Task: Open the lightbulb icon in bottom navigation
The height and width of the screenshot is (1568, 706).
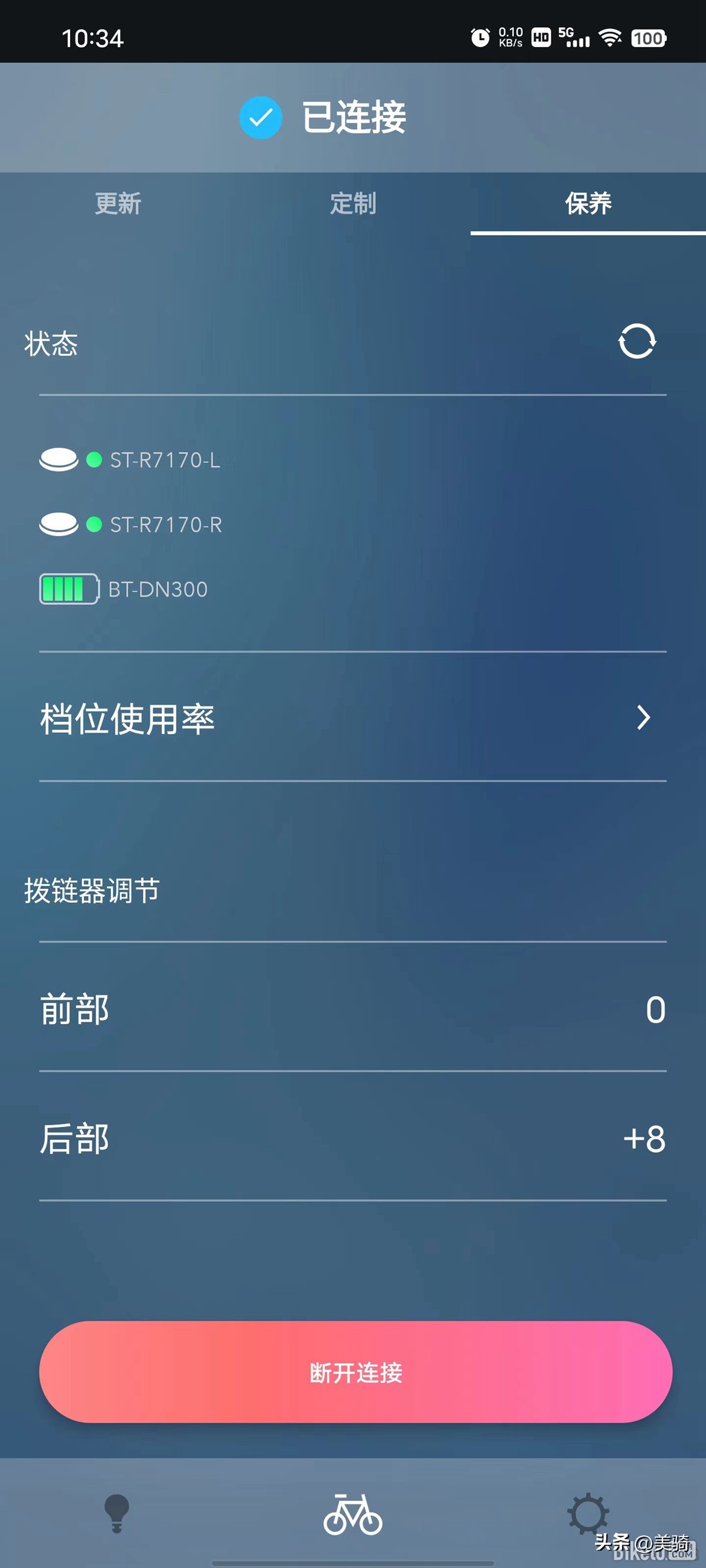Action: (x=118, y=1516)
